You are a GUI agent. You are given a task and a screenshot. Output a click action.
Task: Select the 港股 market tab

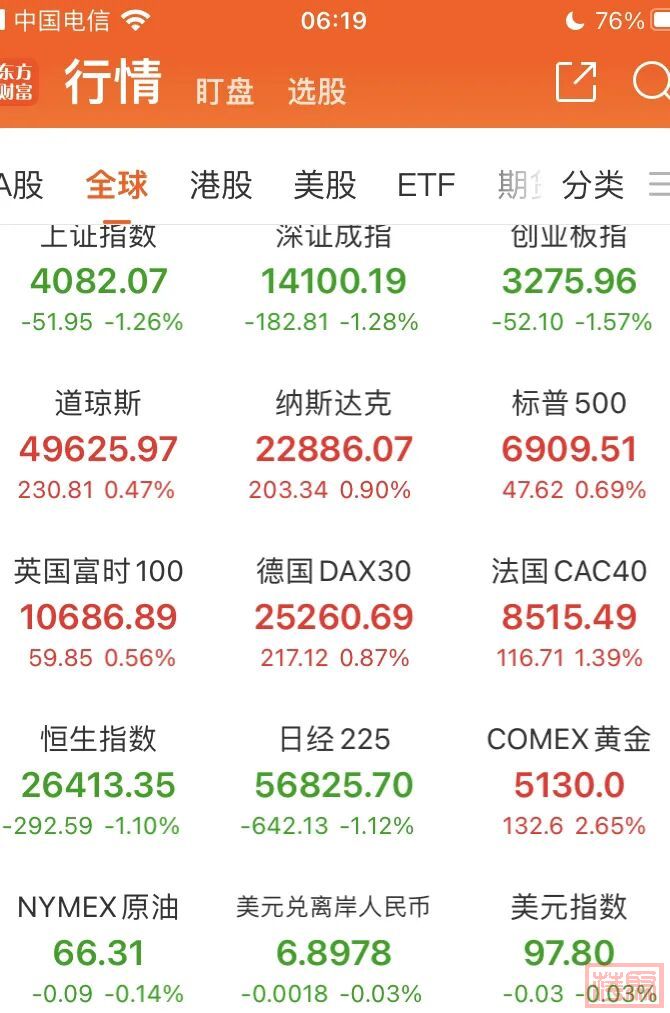pos(221,185)
